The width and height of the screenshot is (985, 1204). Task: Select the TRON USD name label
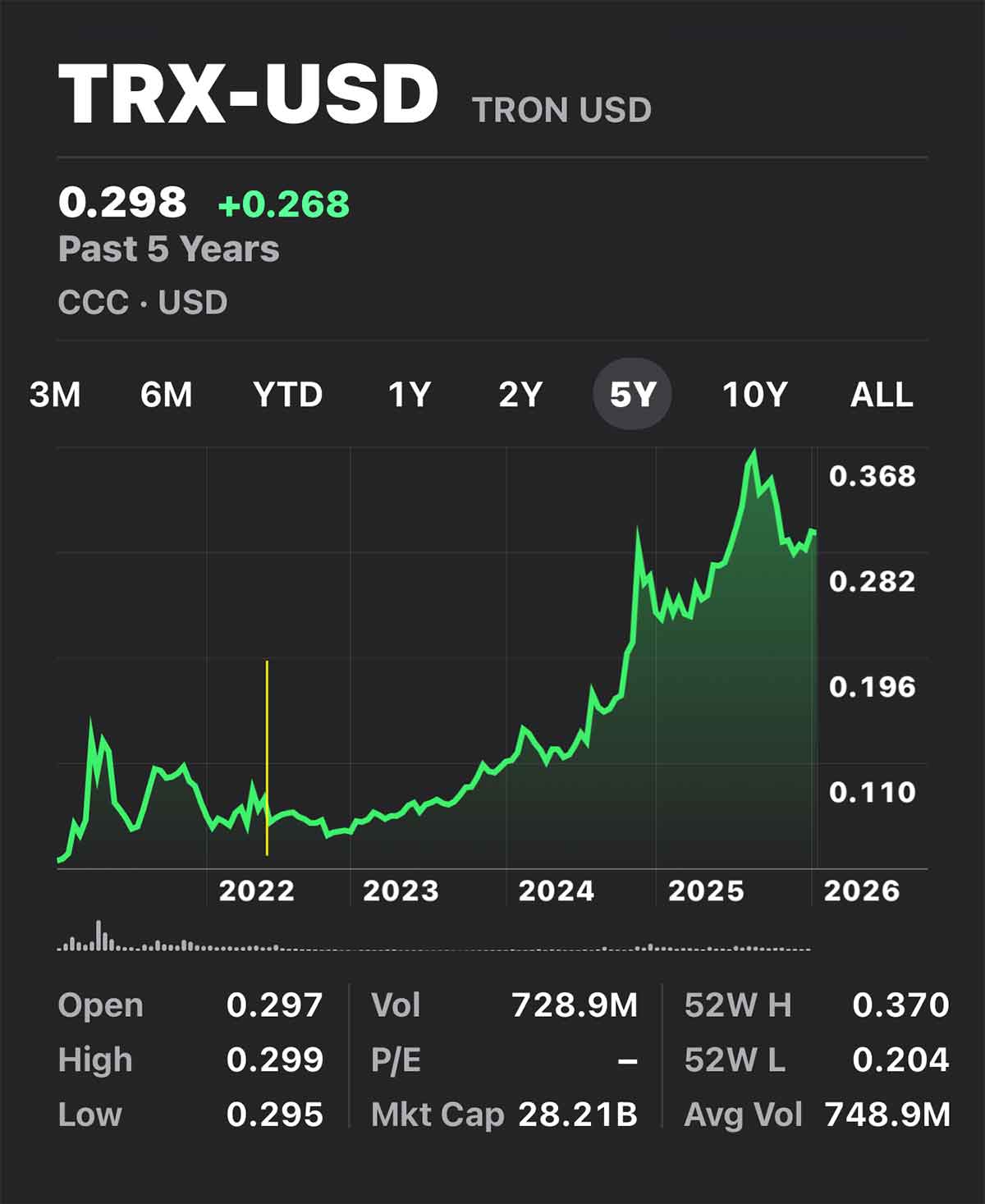(558, 109)
